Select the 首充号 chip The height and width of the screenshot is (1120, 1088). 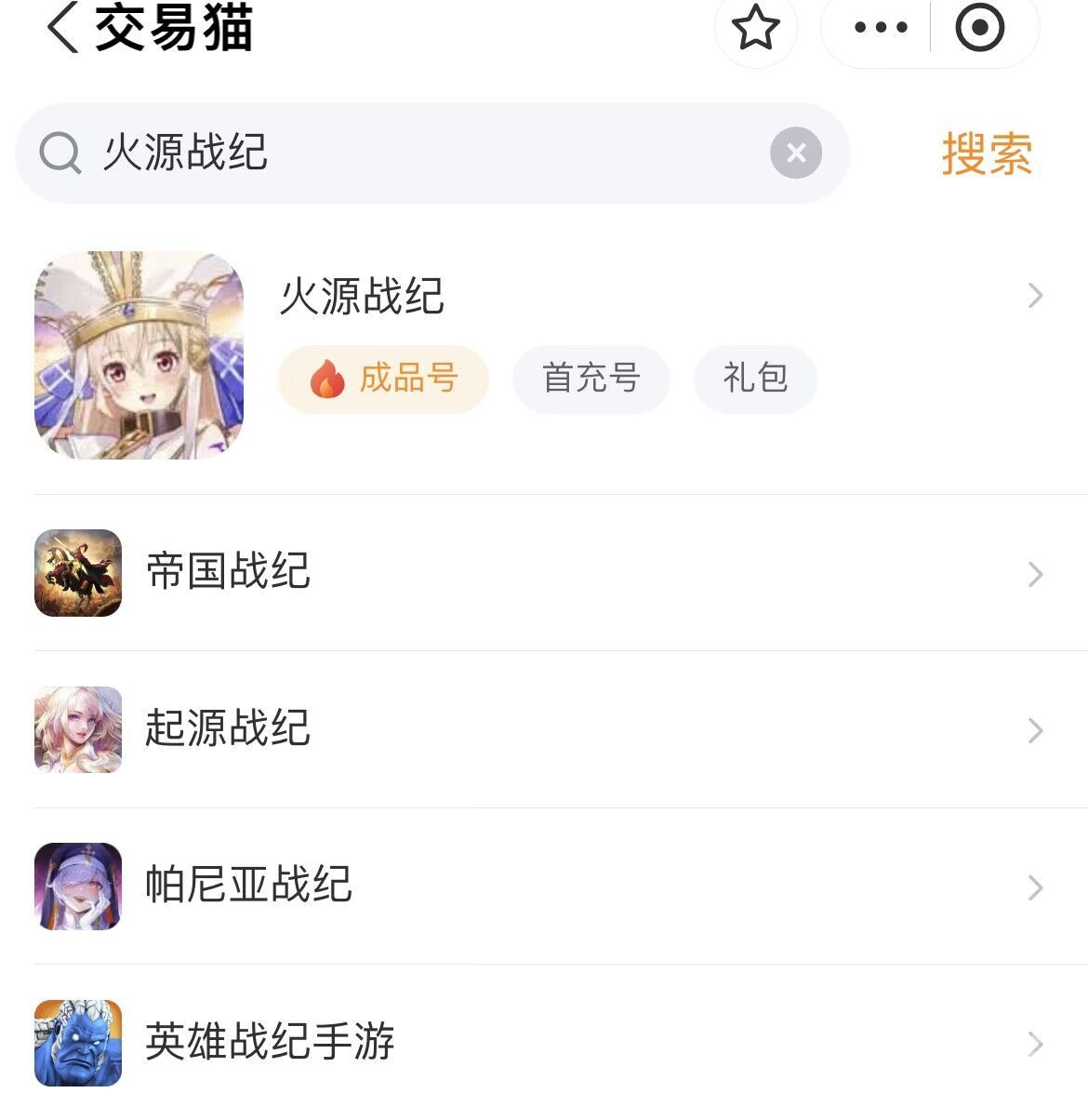point(591,379)
